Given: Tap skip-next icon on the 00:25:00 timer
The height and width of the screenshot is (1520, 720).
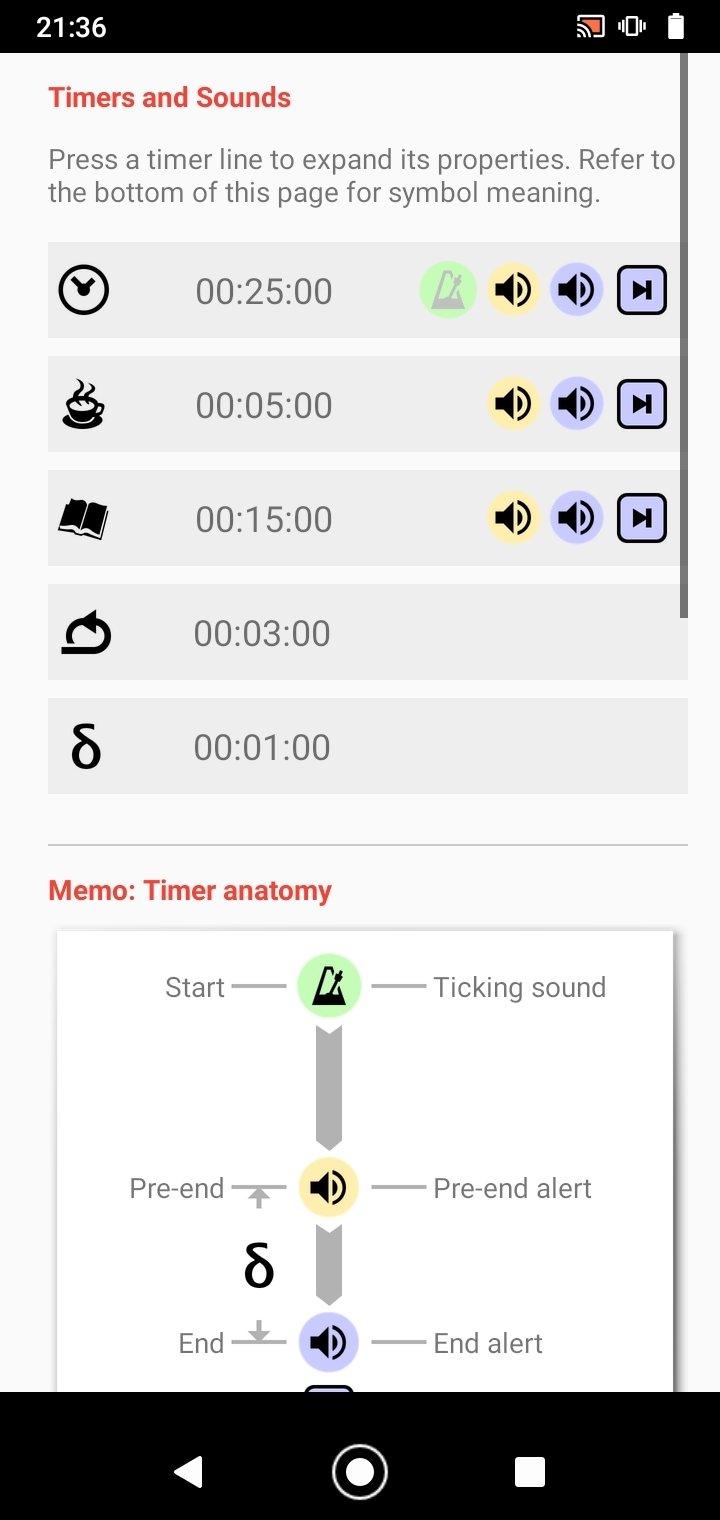Looking at the screenshot, I should tap(642, 290).
